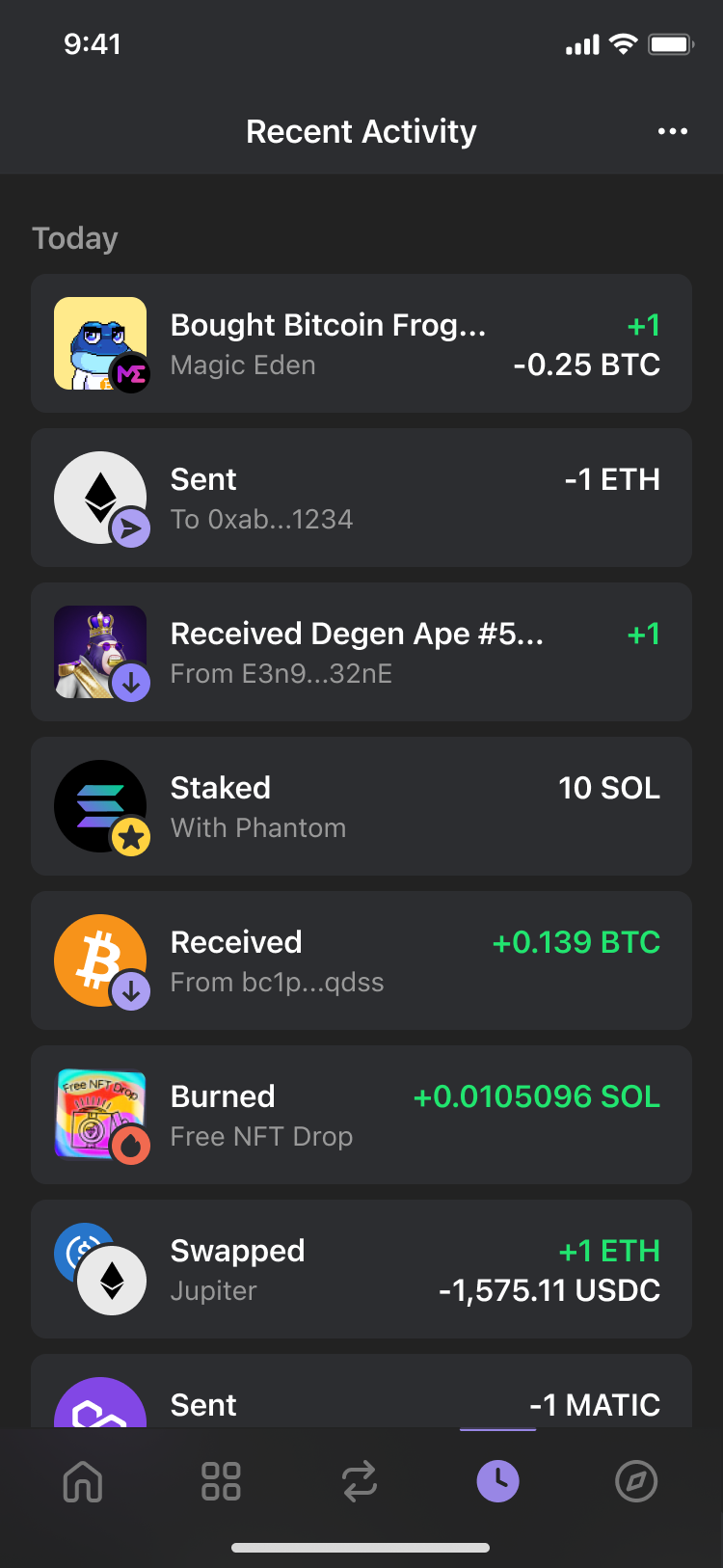723x1568 pixels.
Task: Open the Explore compass icon in navigation
Action: click(x=635, y=1482)
